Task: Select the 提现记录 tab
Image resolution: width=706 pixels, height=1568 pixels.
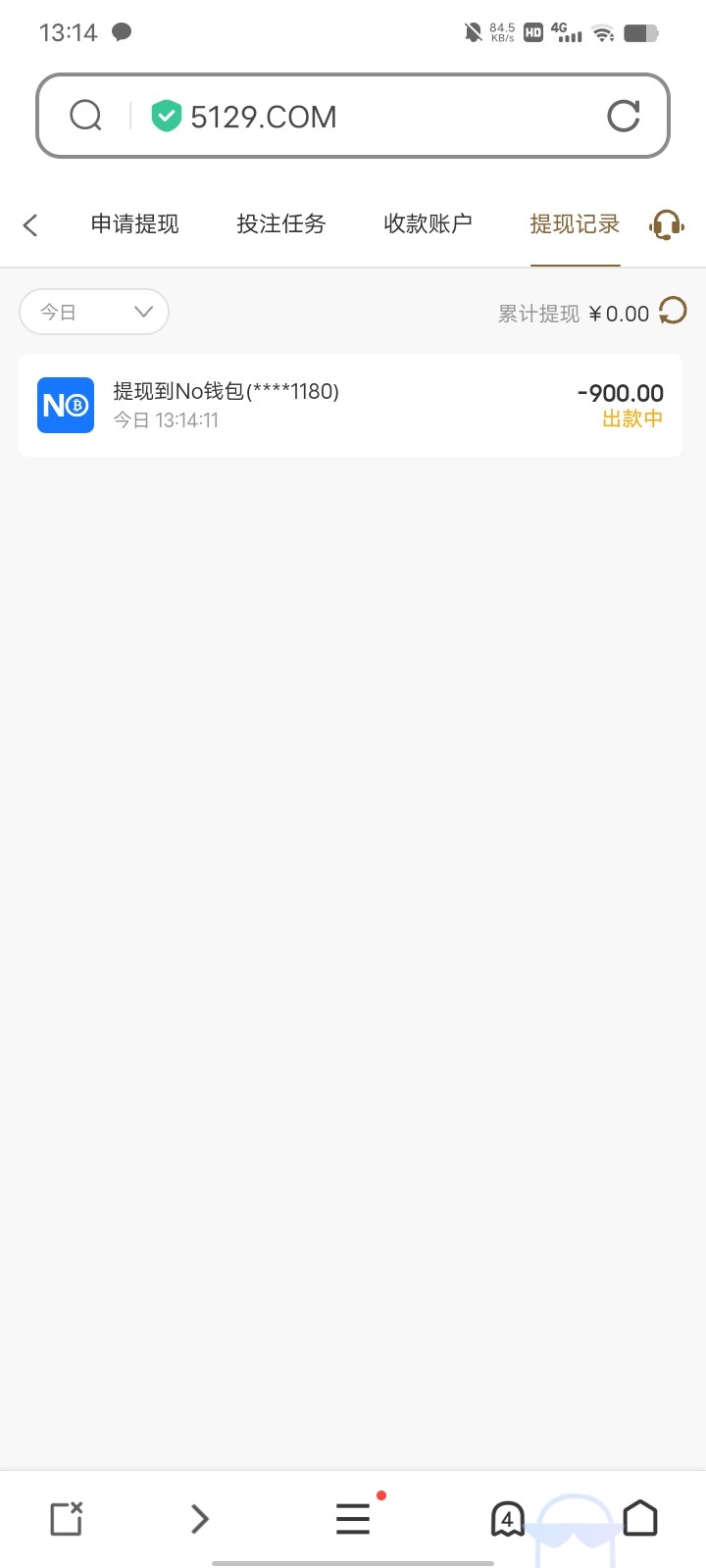Action: (x=575, y=224)
